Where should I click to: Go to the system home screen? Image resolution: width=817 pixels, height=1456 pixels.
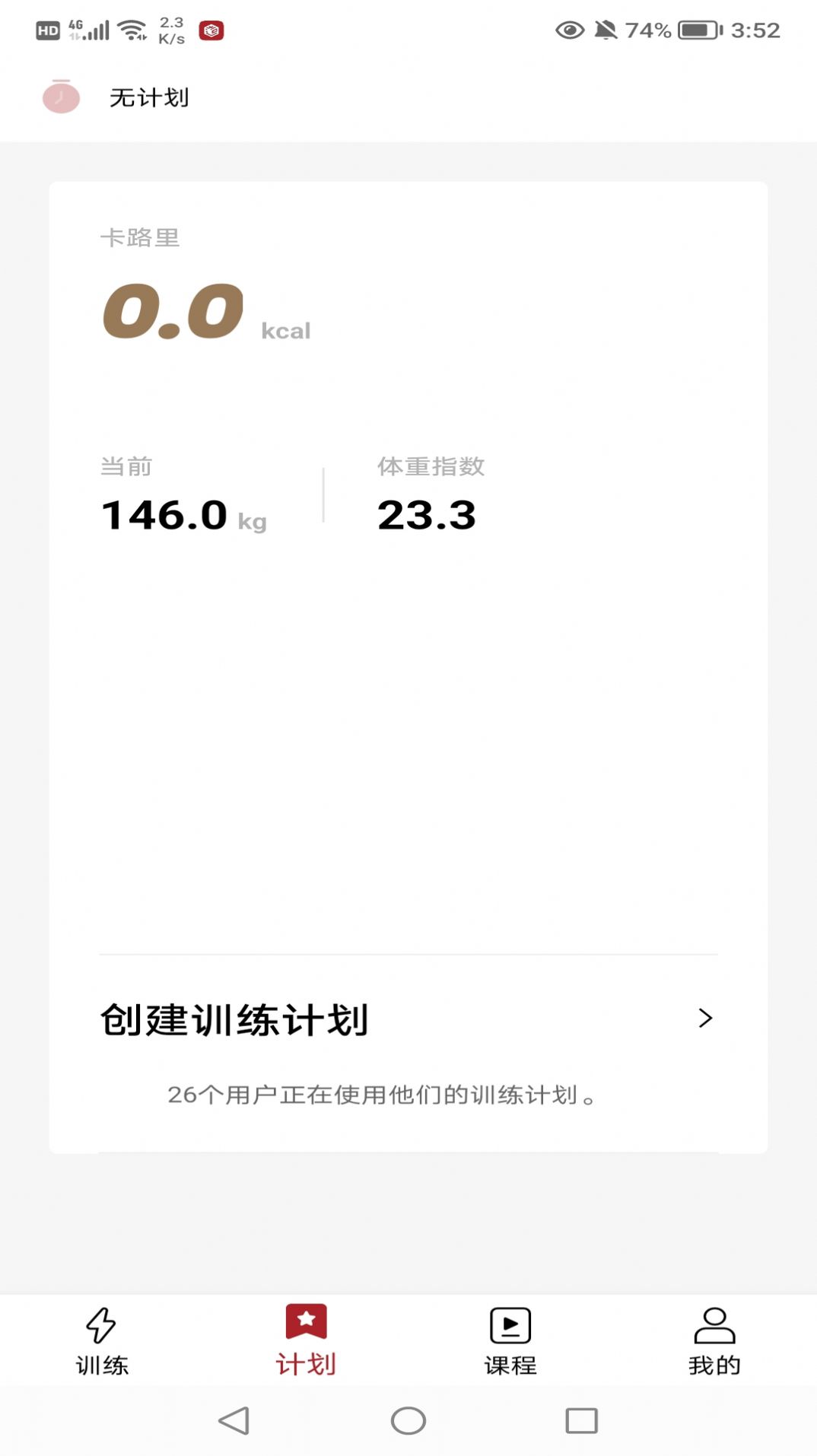[x=408, y=1420]
